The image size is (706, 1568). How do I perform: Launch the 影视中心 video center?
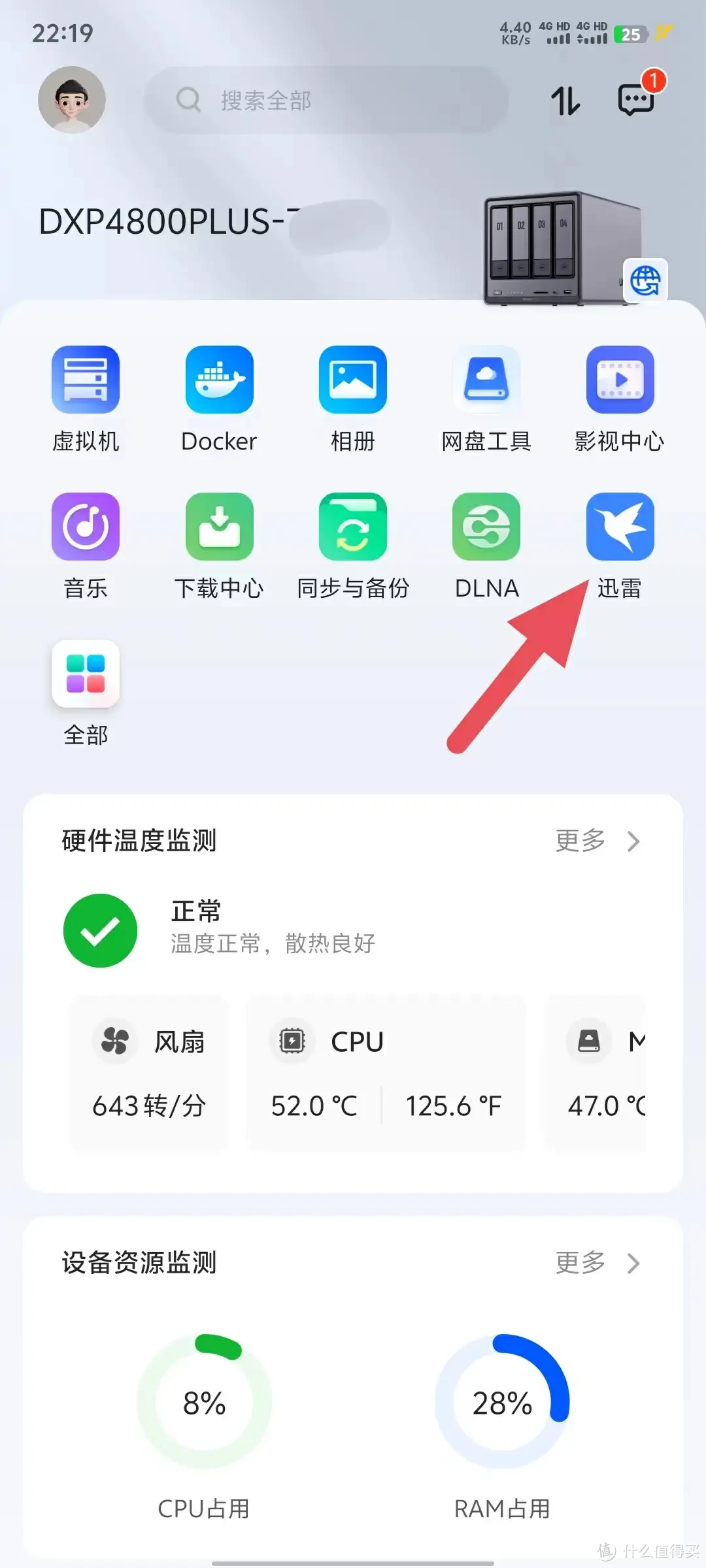click(619, 379)
